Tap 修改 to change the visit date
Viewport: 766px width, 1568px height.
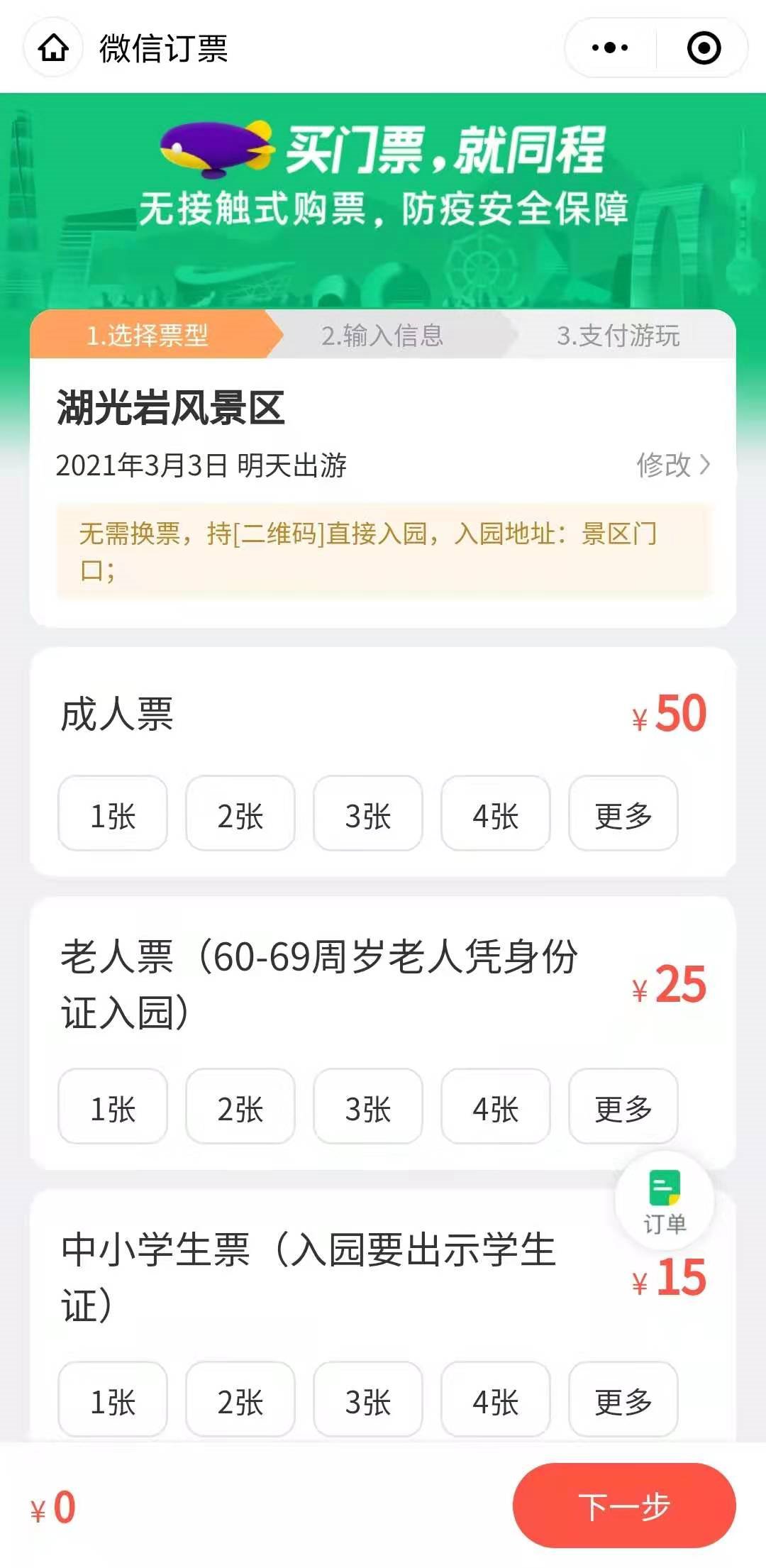click(x=672, y=465)
